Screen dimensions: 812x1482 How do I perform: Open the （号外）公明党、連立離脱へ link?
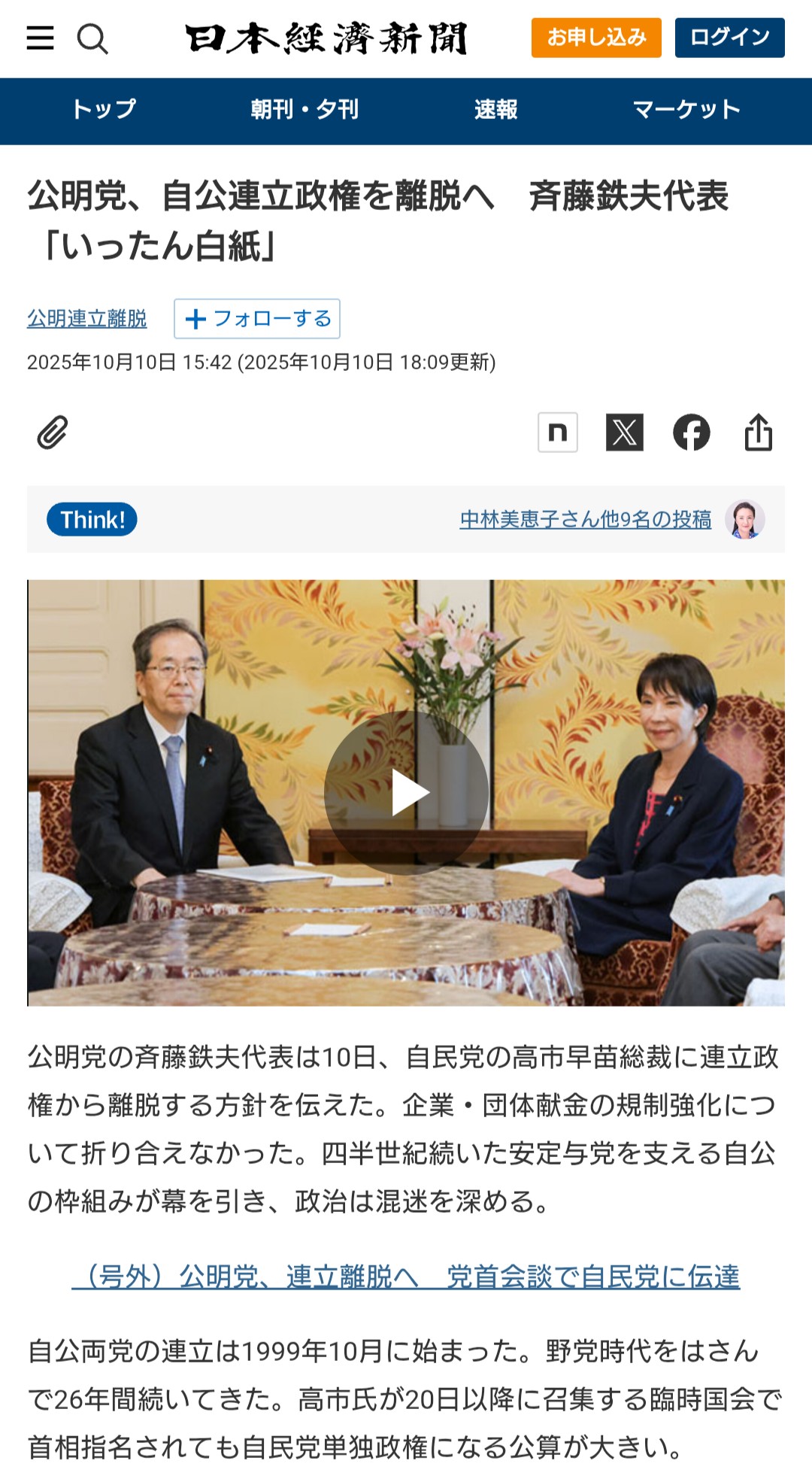click(406, 1277)
